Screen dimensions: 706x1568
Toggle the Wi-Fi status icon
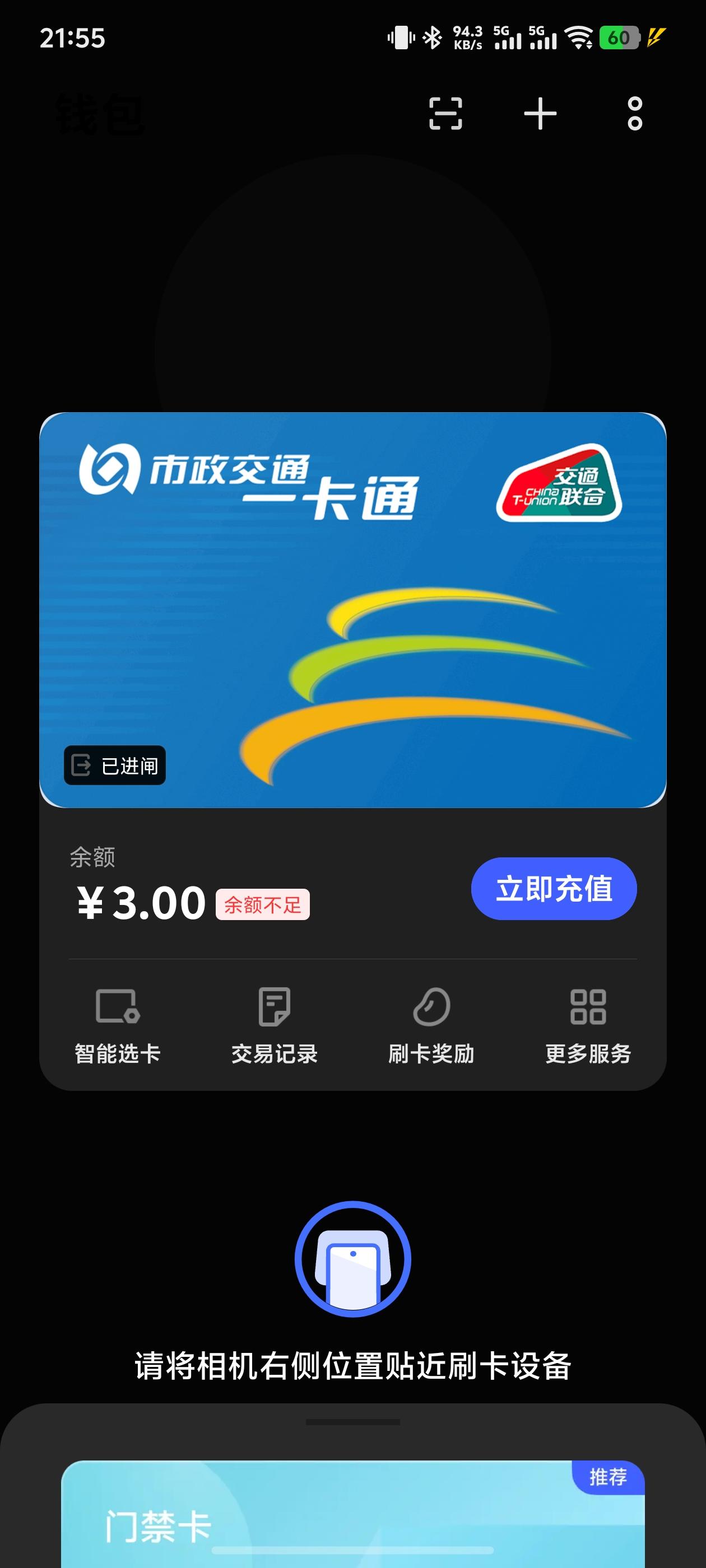(x=579, y=36)
